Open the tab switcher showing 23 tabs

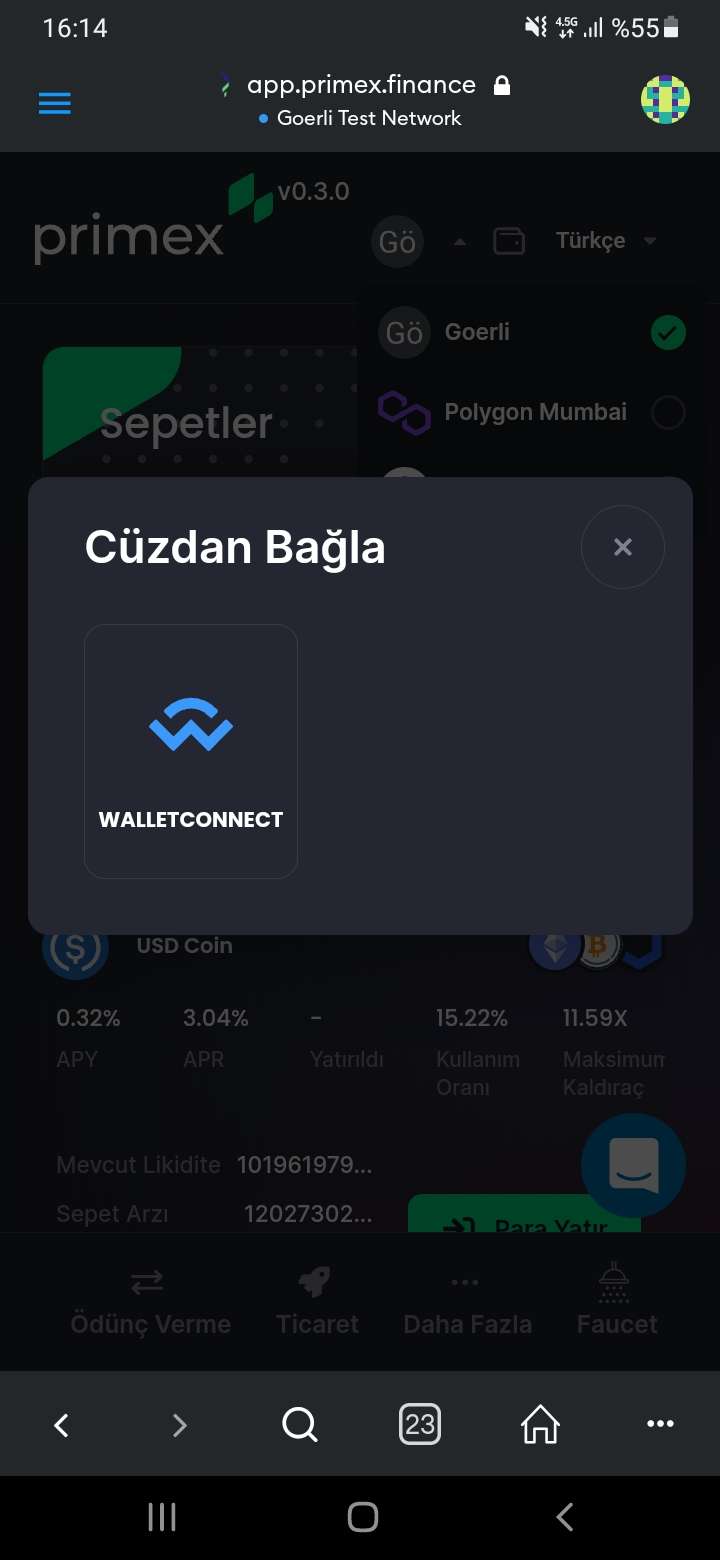click(420, 1424)
